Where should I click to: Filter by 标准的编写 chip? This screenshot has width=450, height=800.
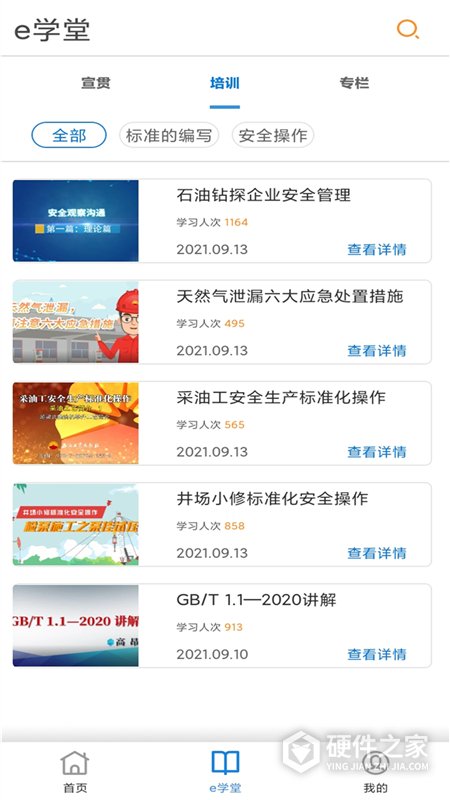[169, 135]
